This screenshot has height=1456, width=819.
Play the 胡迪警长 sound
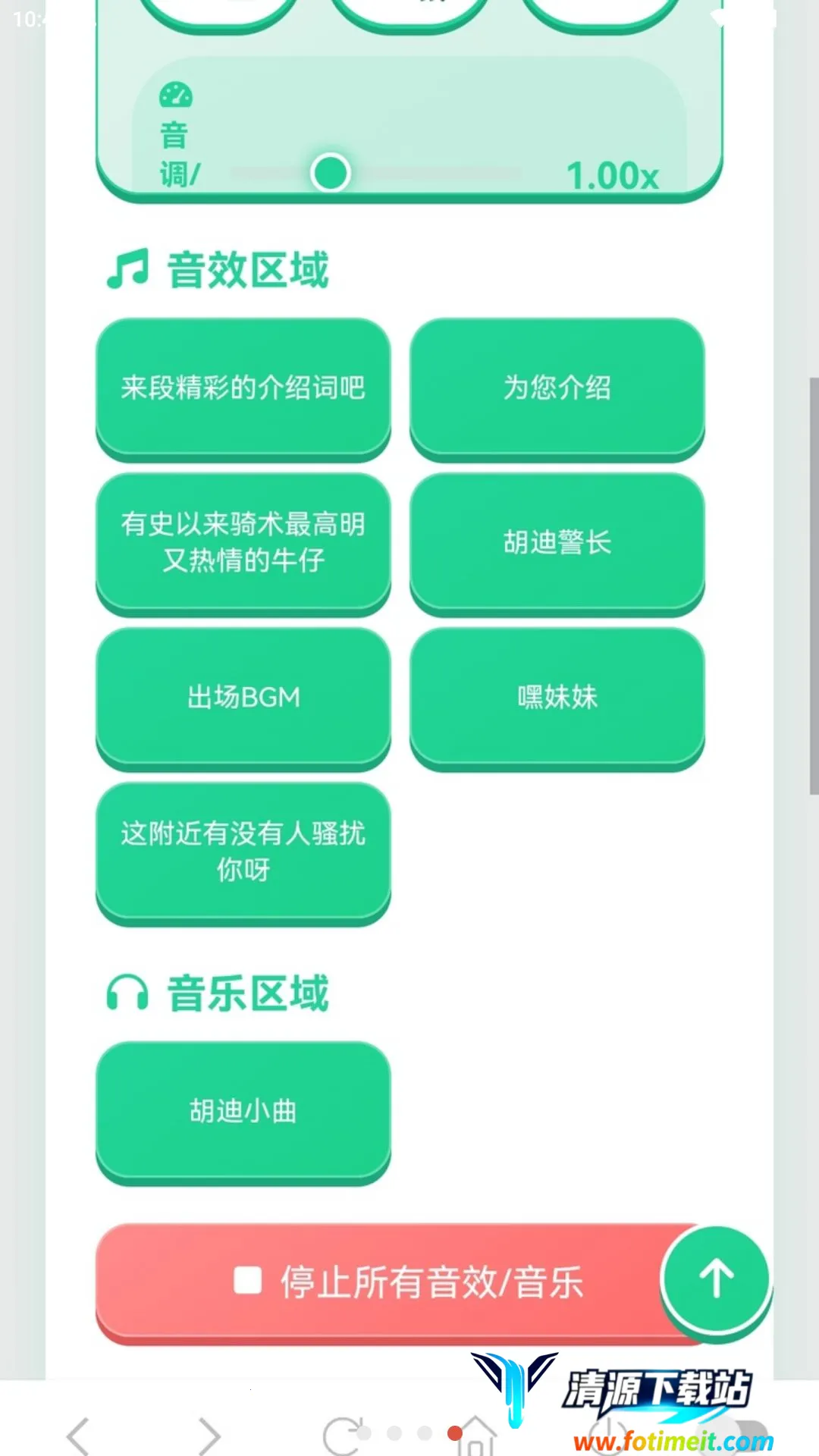(x=557, y=542)
